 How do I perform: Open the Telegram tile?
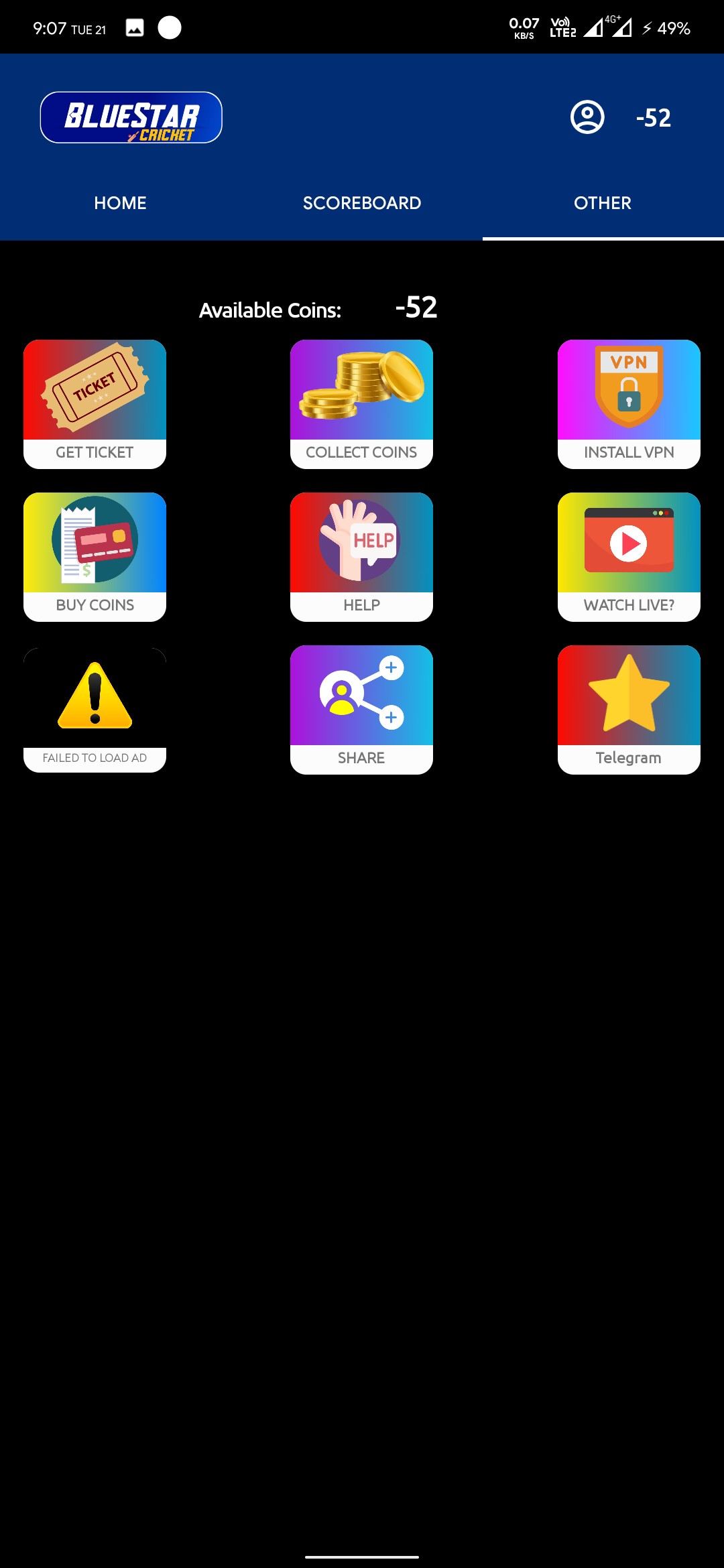coord(629,710)
